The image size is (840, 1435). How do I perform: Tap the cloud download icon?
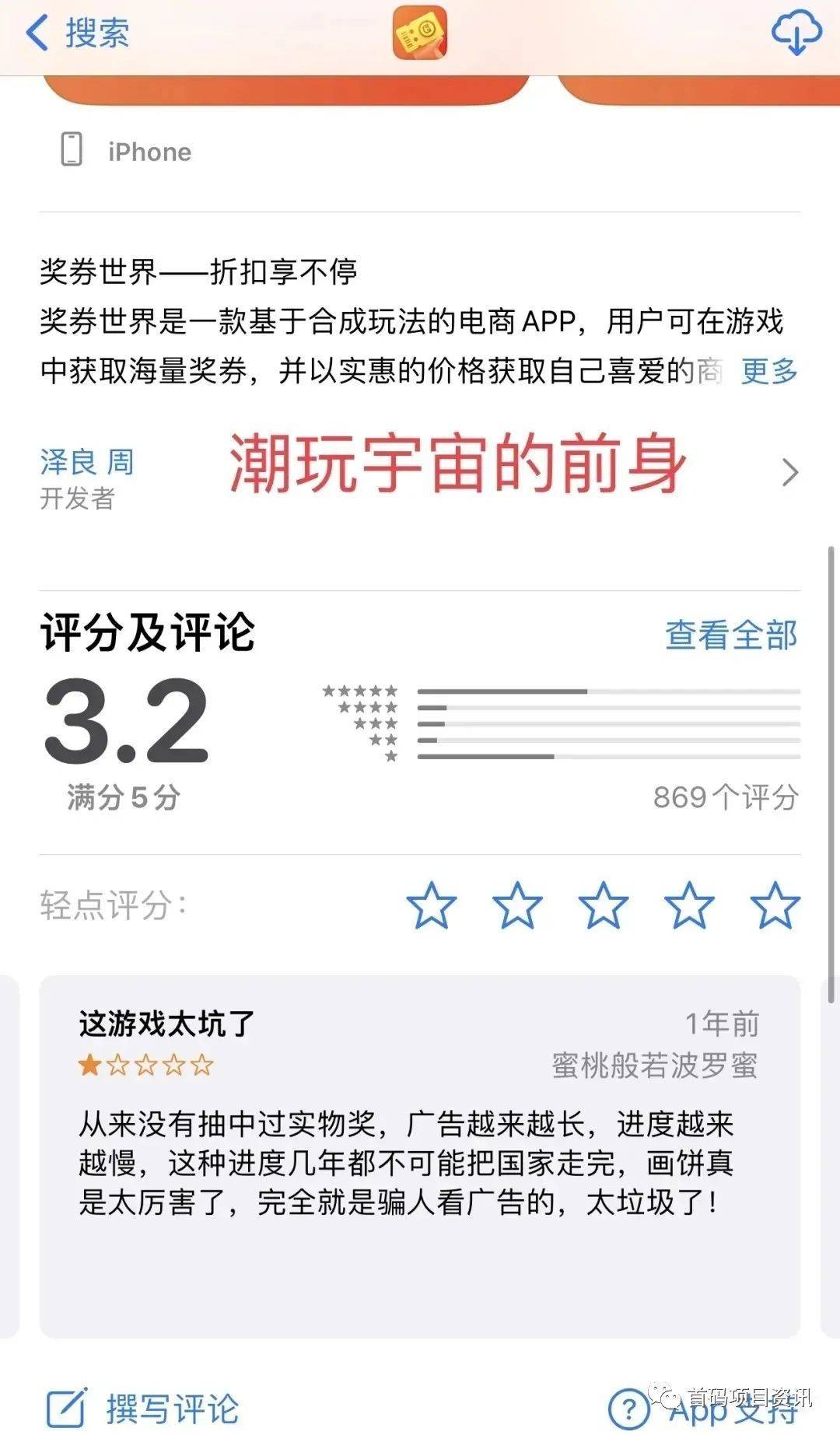click(x=796, y=33)
